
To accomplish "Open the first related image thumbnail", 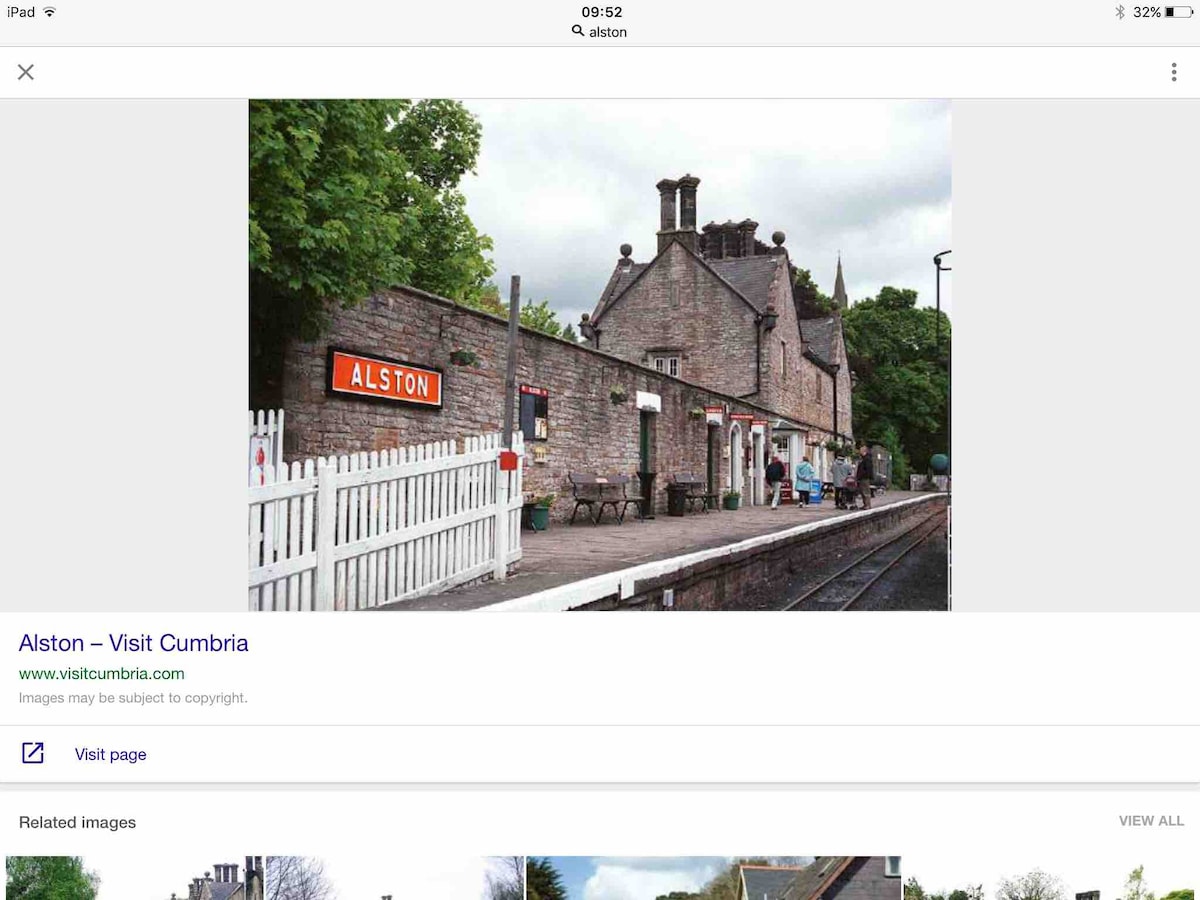I will tap(134, 878).
